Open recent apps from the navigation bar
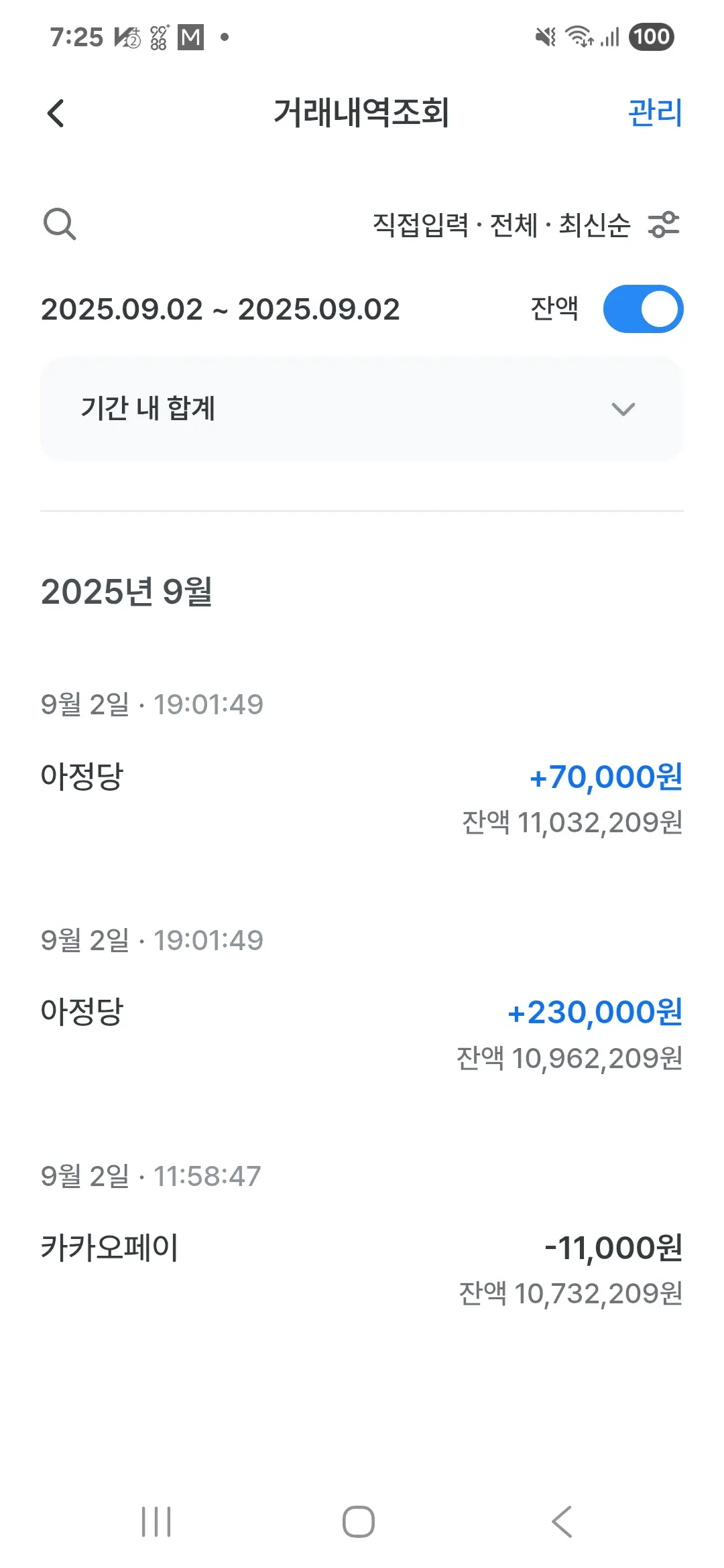The height and width of the screenshot is (1568, 724). pyautogui.click(x=156, y=1521)
